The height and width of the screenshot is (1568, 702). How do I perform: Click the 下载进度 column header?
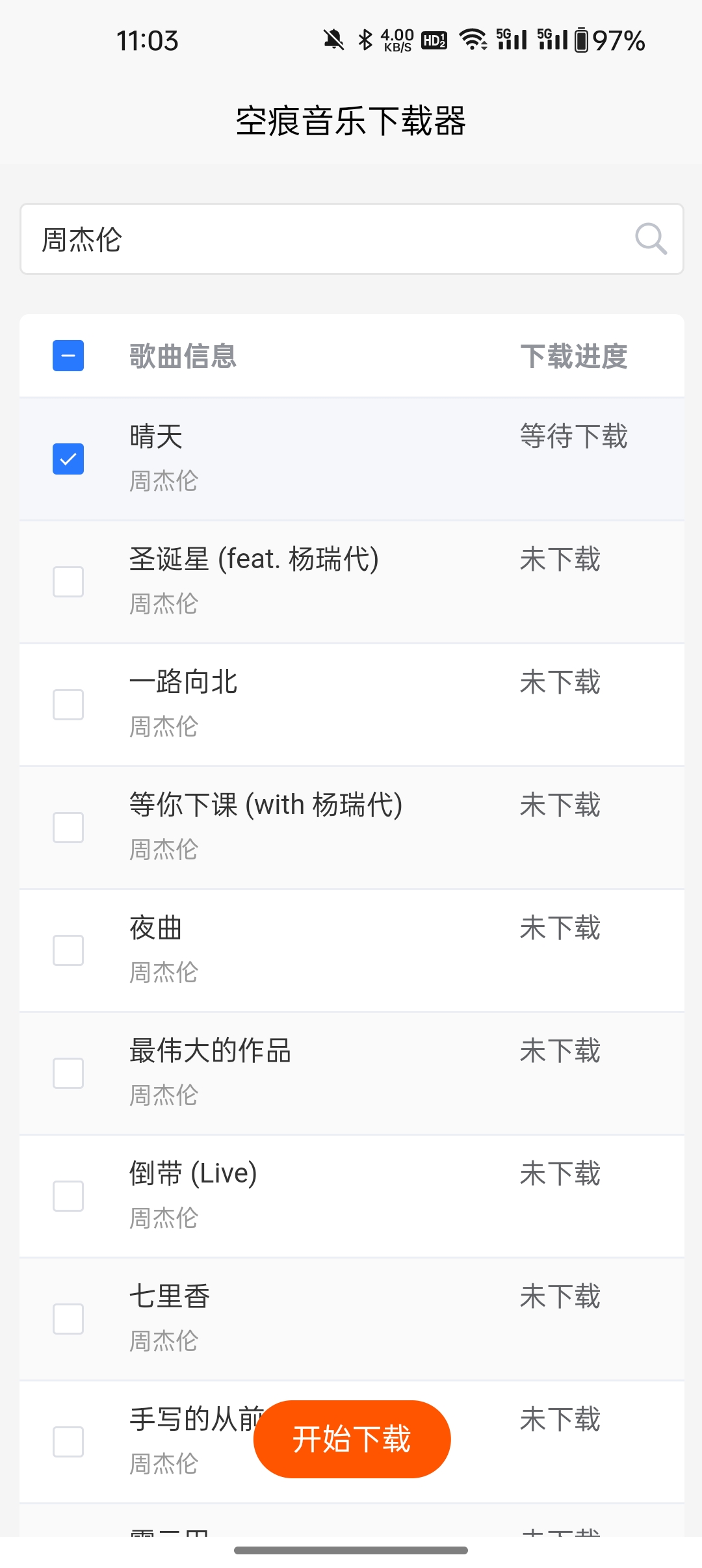click(x=576, y=356)
